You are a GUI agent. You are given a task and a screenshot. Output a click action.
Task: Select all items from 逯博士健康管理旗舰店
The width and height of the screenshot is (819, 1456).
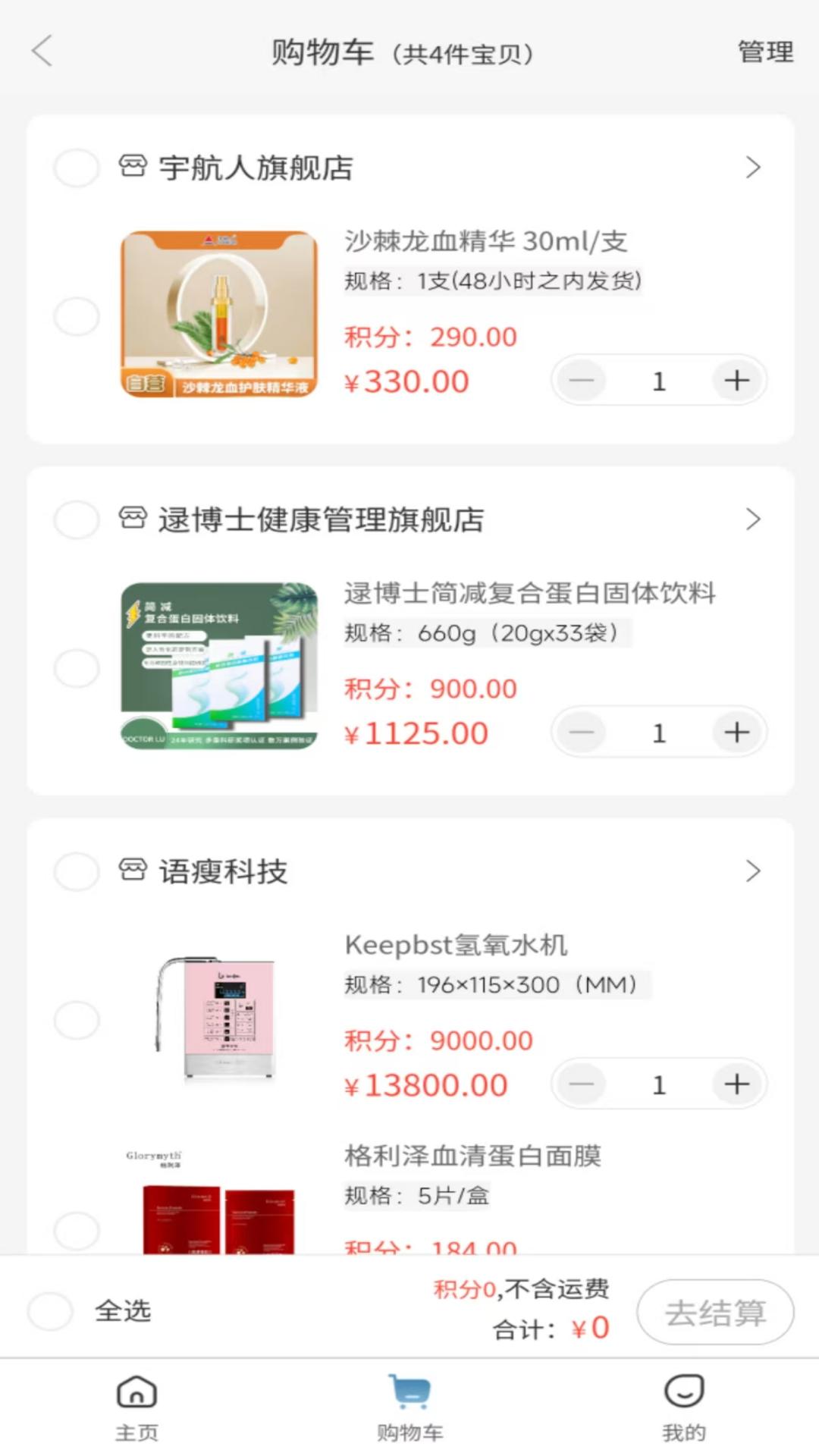coord(77,519)
